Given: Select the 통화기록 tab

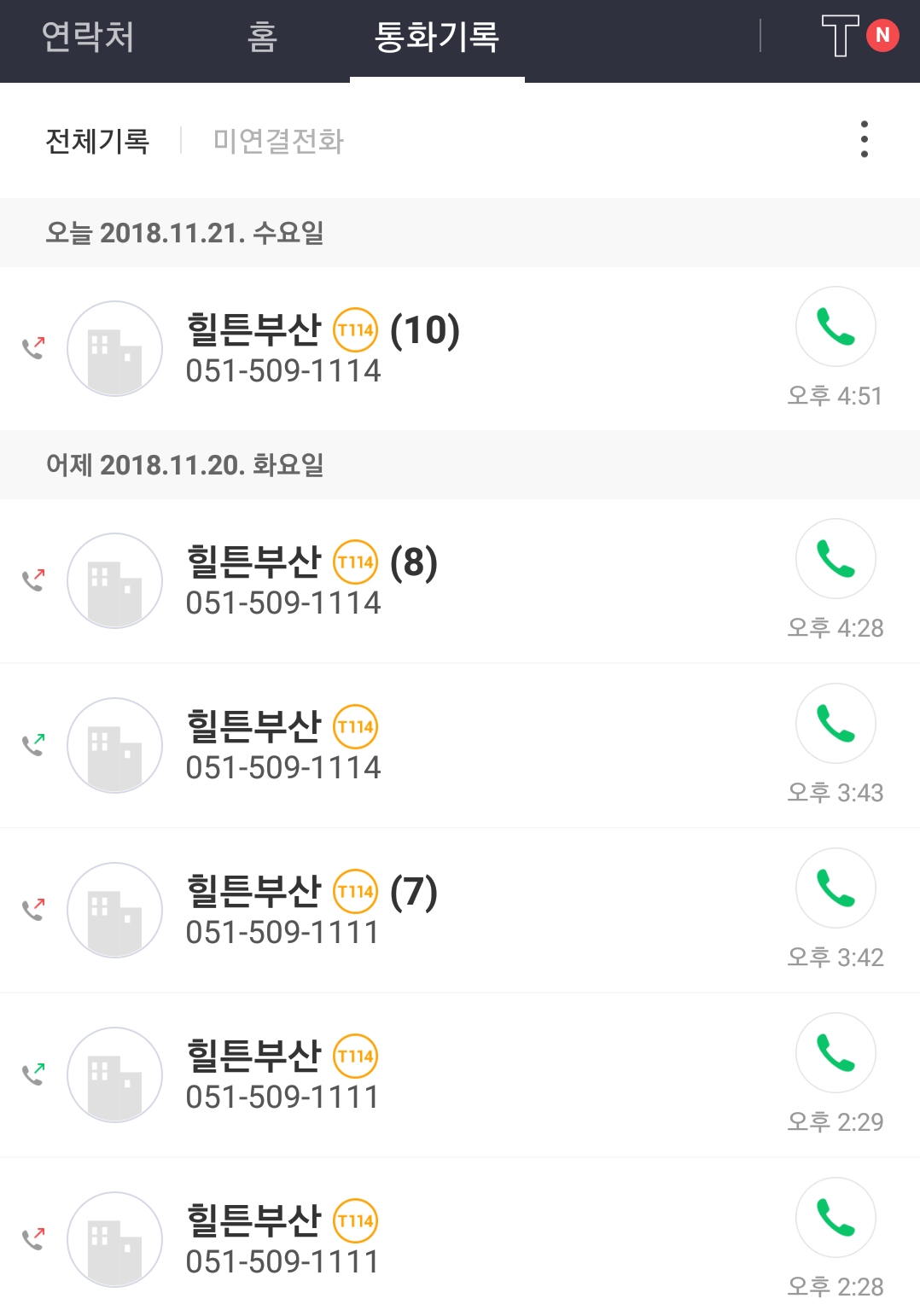Looking at the screenshot, I should (x=437, y=37).
